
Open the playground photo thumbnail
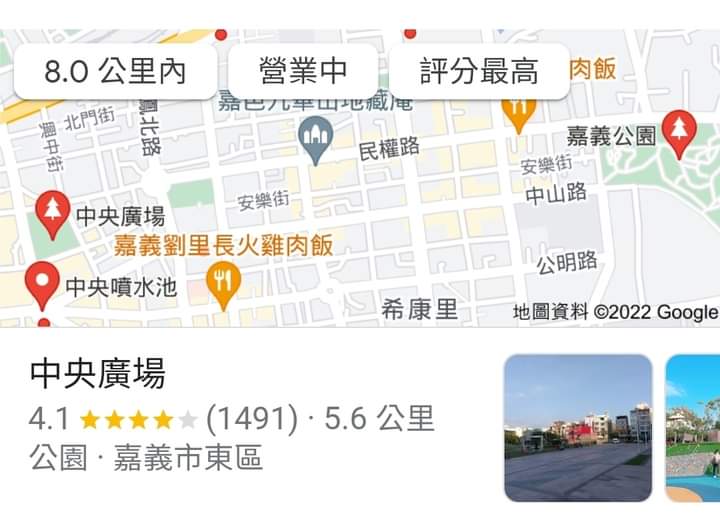693,427
